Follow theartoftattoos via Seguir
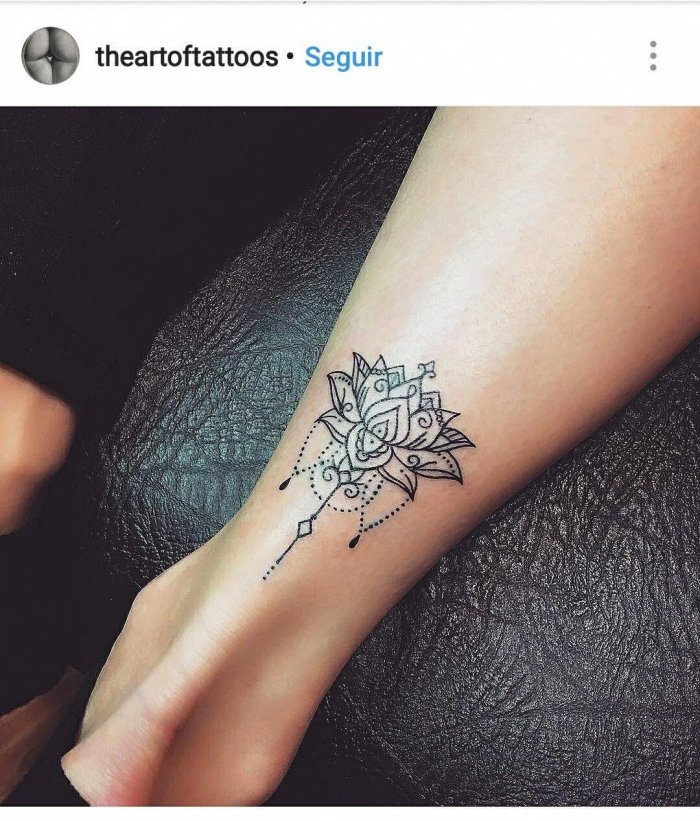The height and width of the screenshot is (821, 700). coord(343,57)
